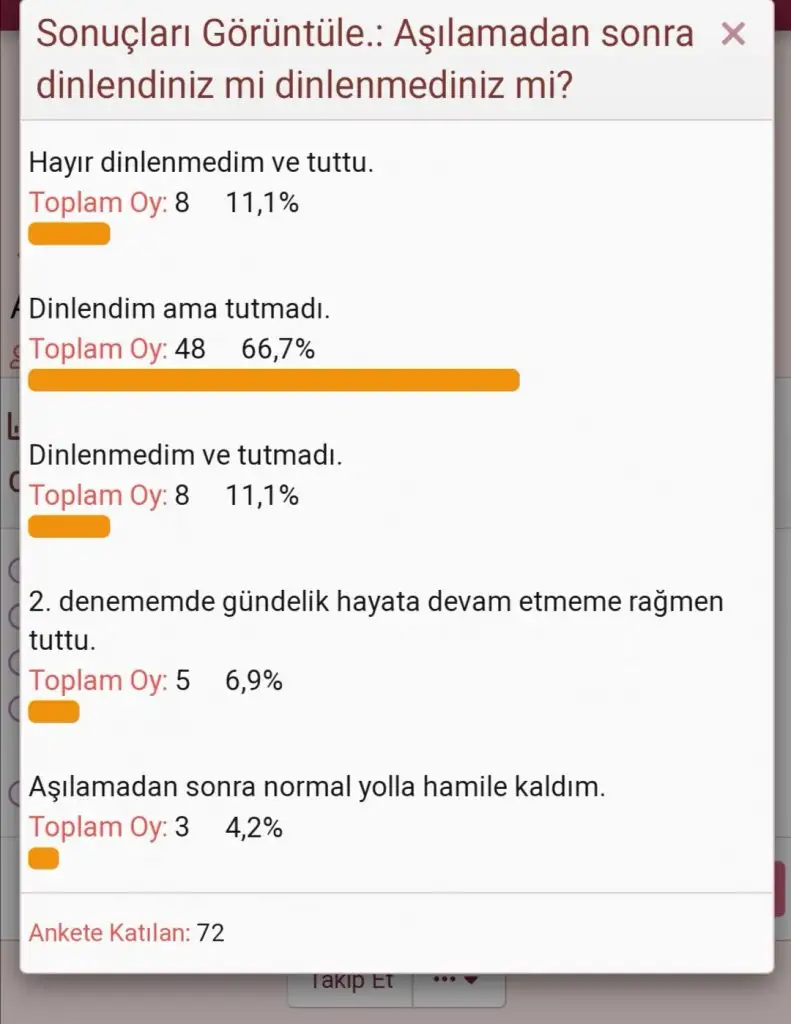Close the poll results dialog
The height and width of the screenshot is (1024, 791).
pyautogui.click(x=733, y=35)
